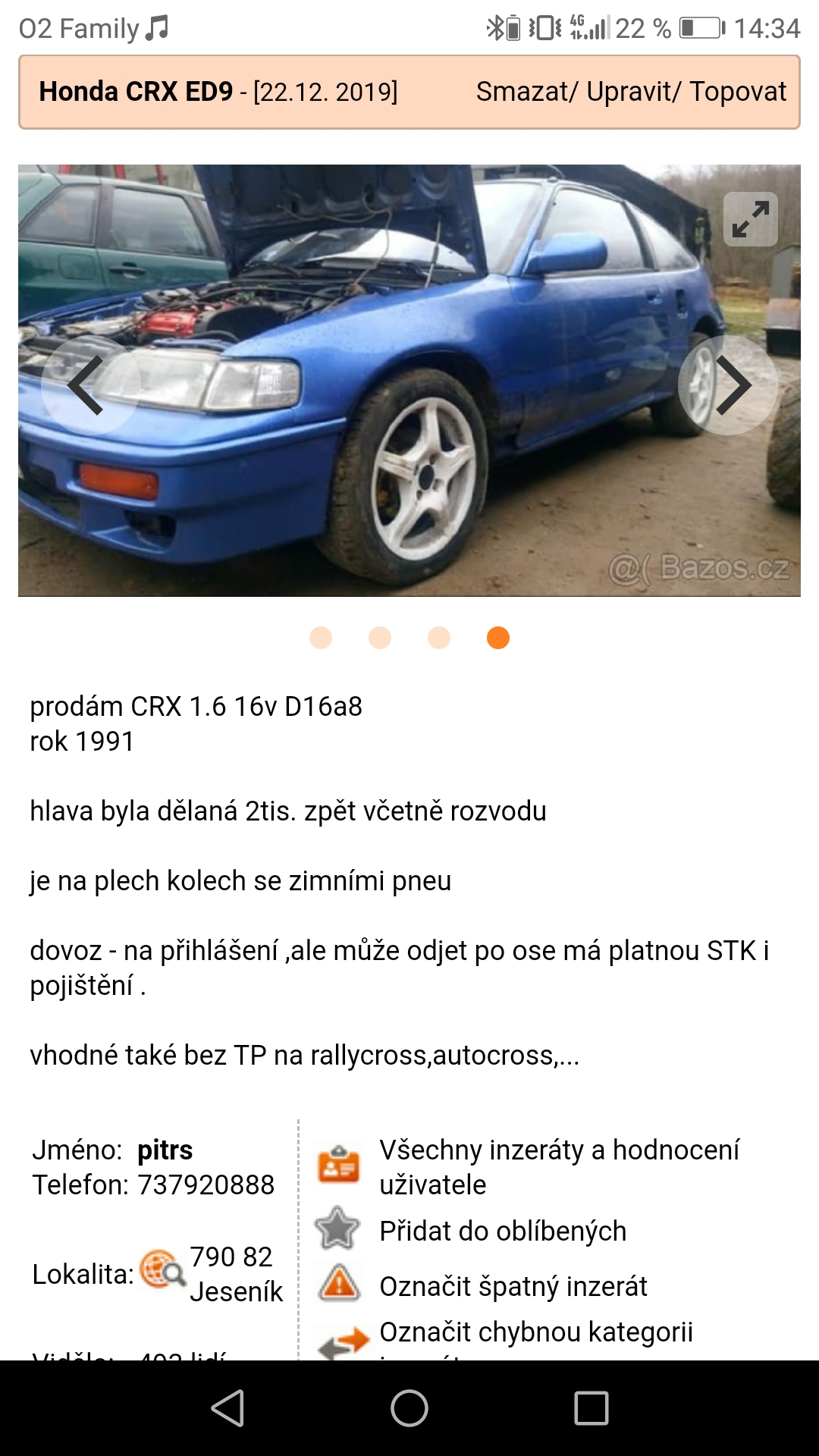Jump to the second photo dot
Viewport: 819px width, 1456px height.
[x=380, y=638]
